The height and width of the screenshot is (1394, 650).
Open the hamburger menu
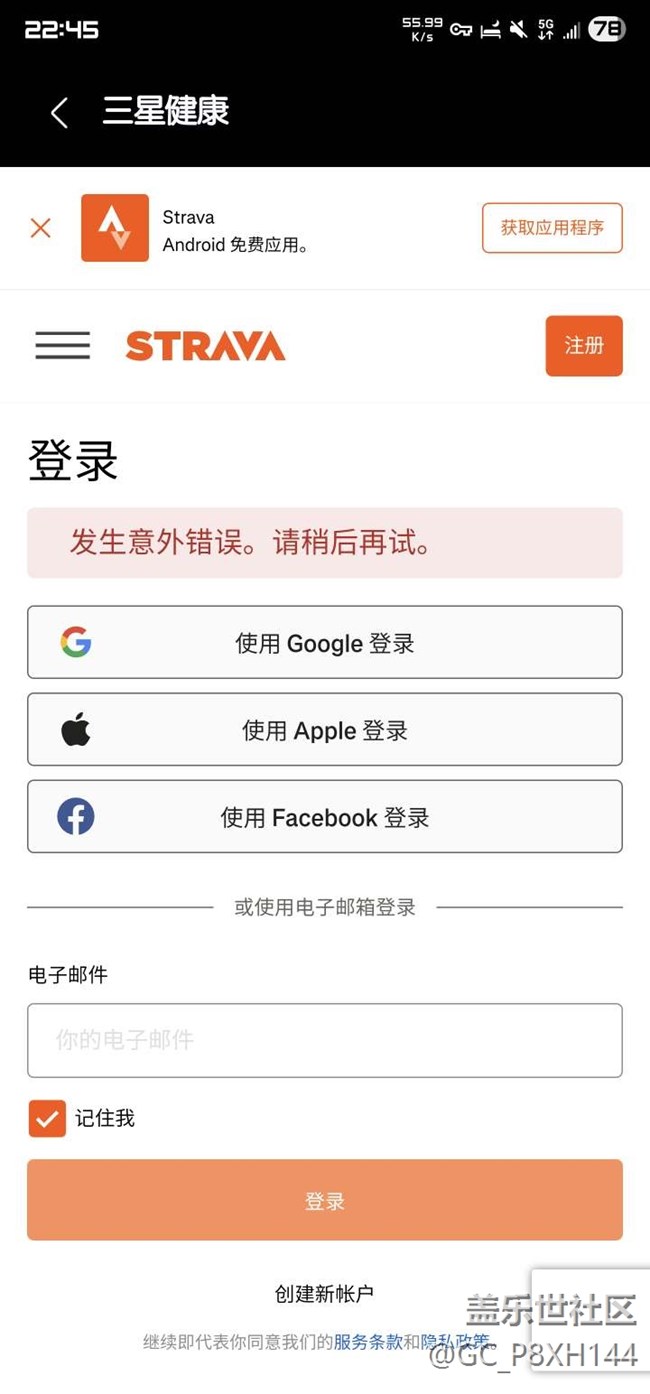(62, 345)
